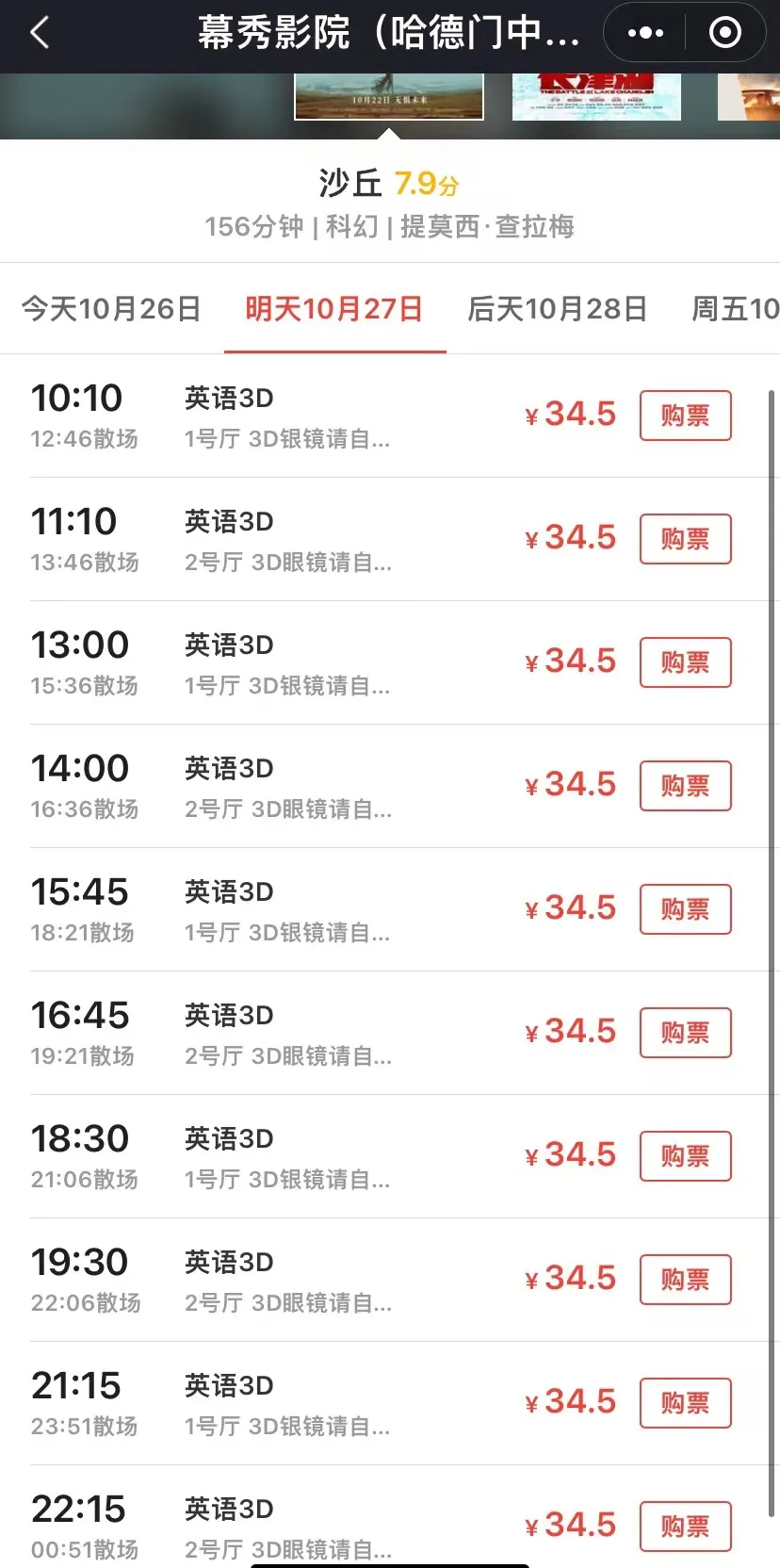Image resolution: width=780 pixels, height=1568 pixels.
Task: Buy ticket for the 10:10 showing
Action: (x=685, y=416)
